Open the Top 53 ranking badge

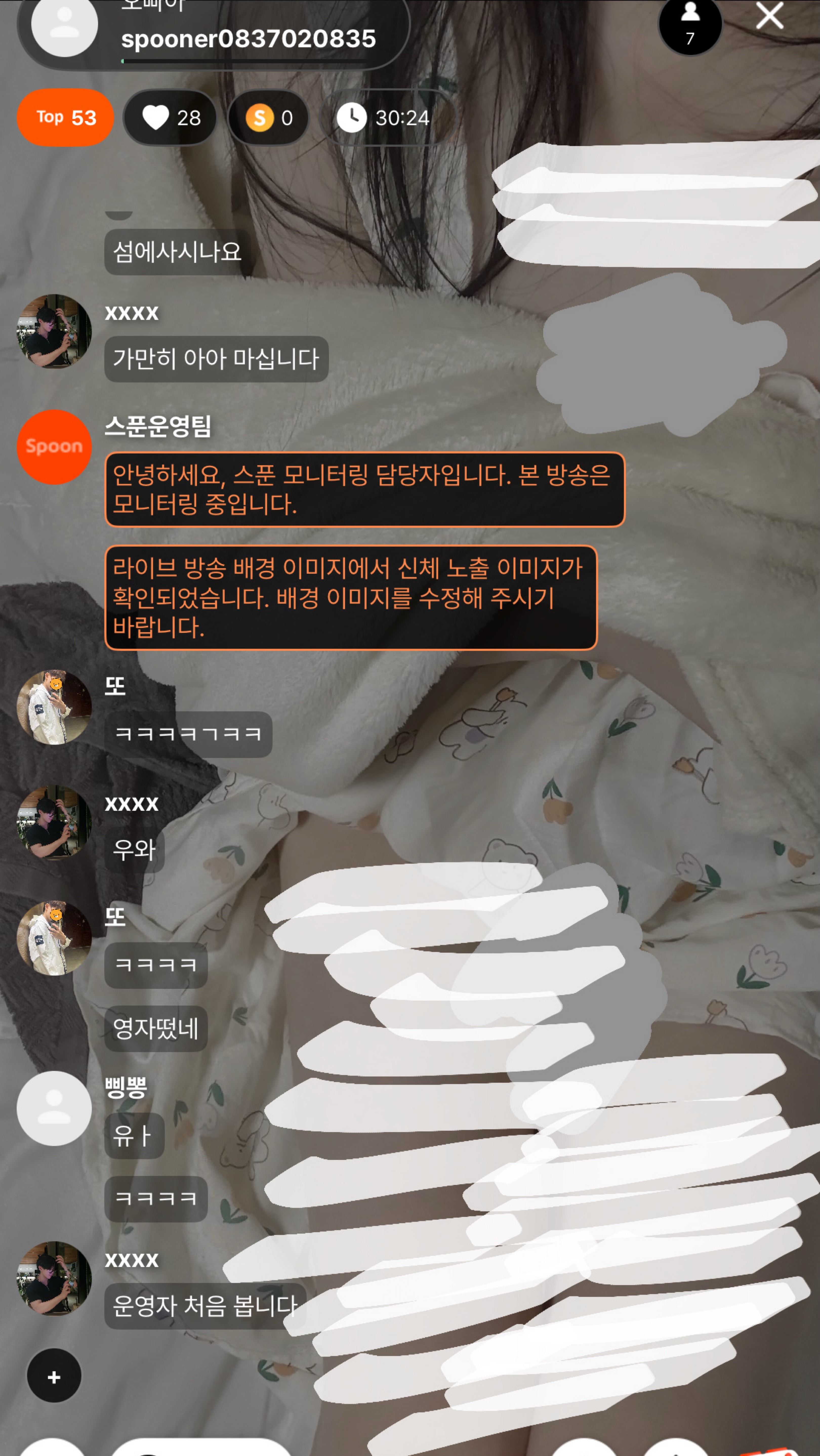pos(66,118)
